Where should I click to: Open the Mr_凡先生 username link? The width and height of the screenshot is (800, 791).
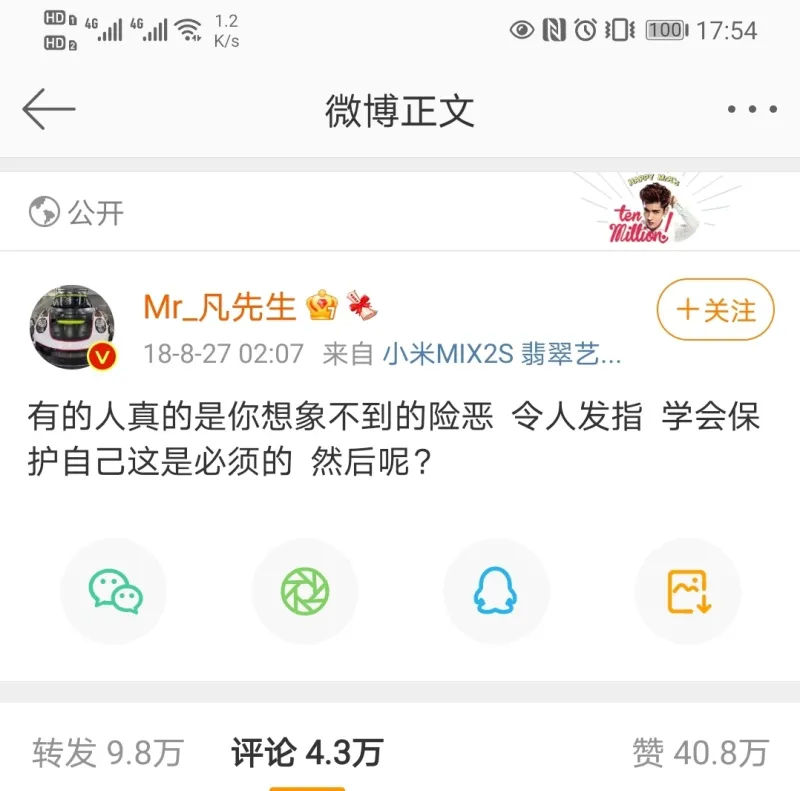pos(220,308)
